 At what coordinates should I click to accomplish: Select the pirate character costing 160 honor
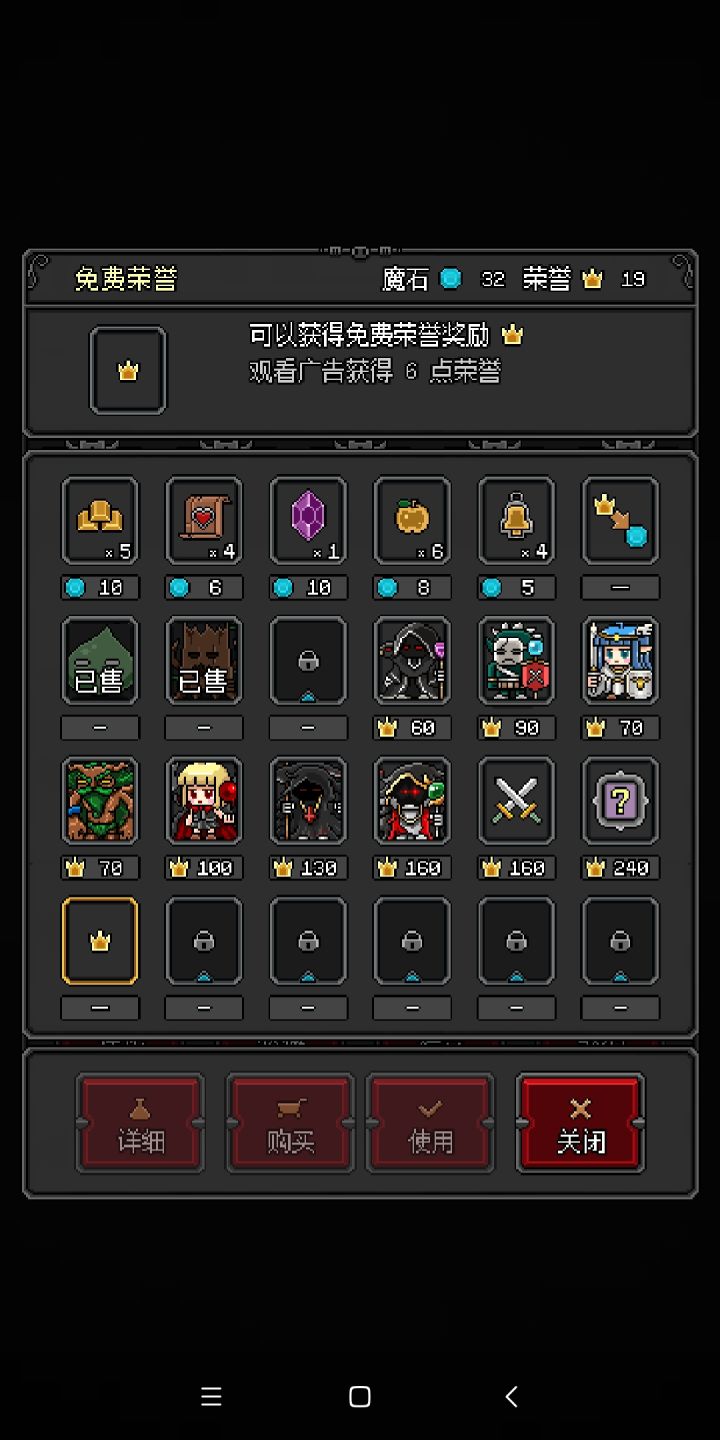[412, 801]
